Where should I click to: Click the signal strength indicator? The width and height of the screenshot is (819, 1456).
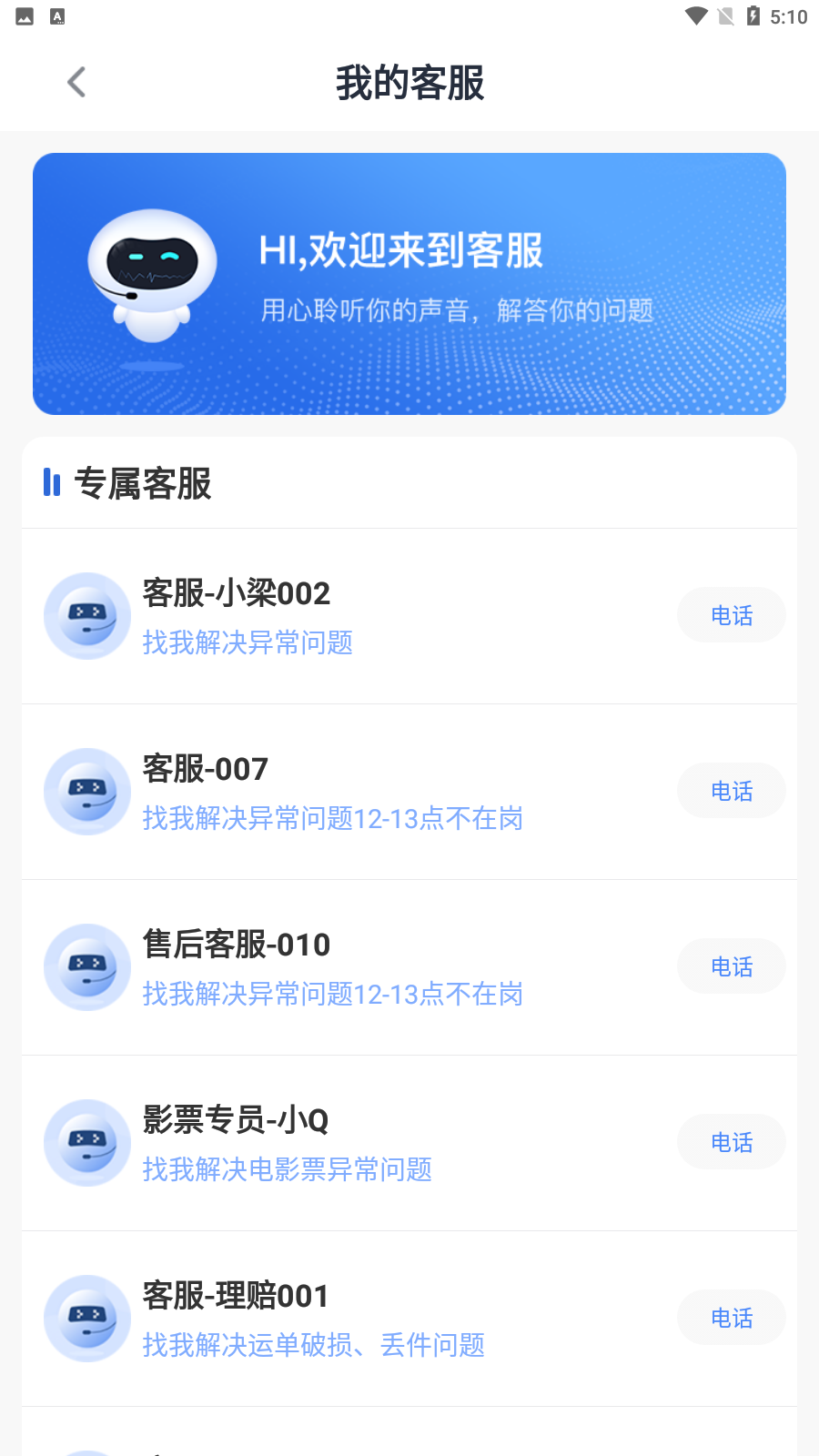[727, 15]
